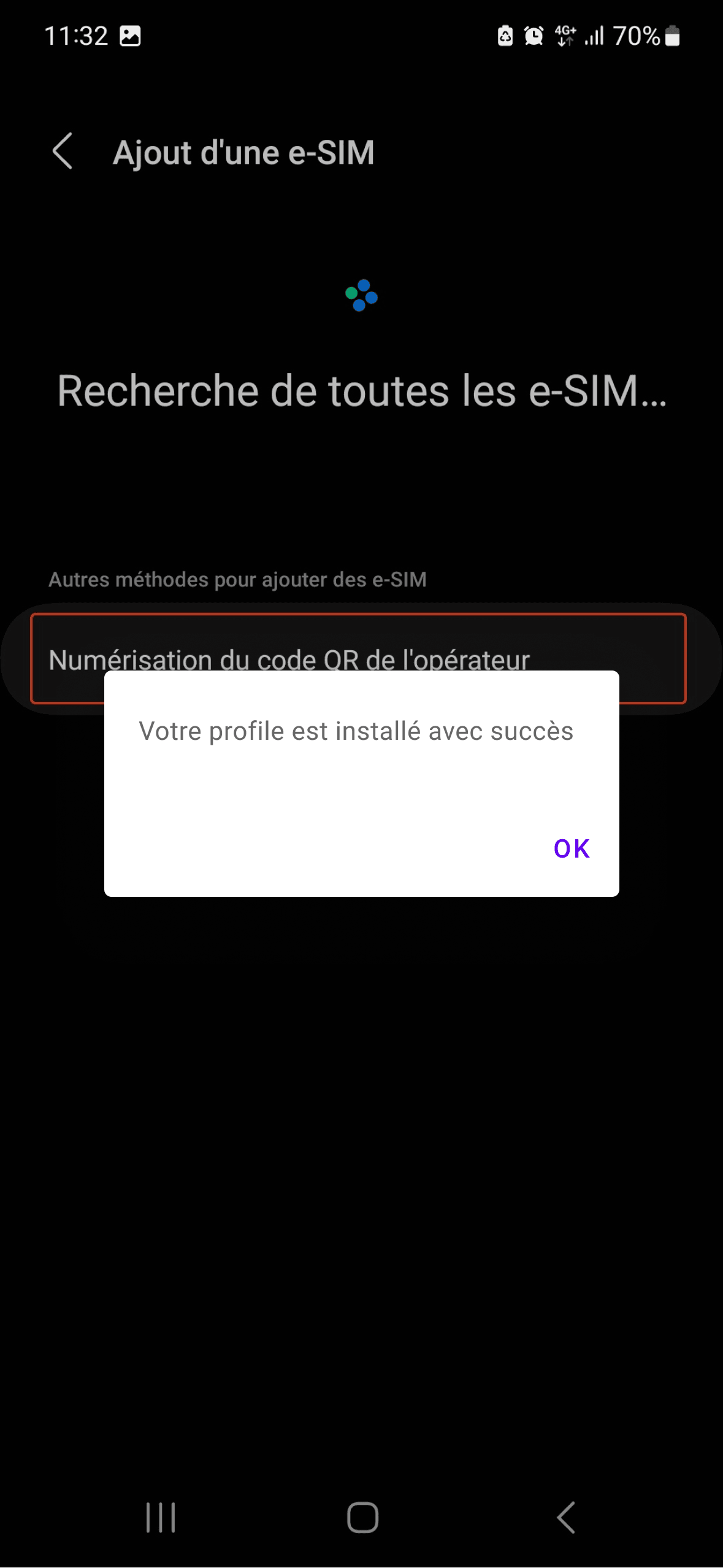This screenshot has height=1568, width=723.
Task: Tap the profile installed success message
Action: pos(357,731)
